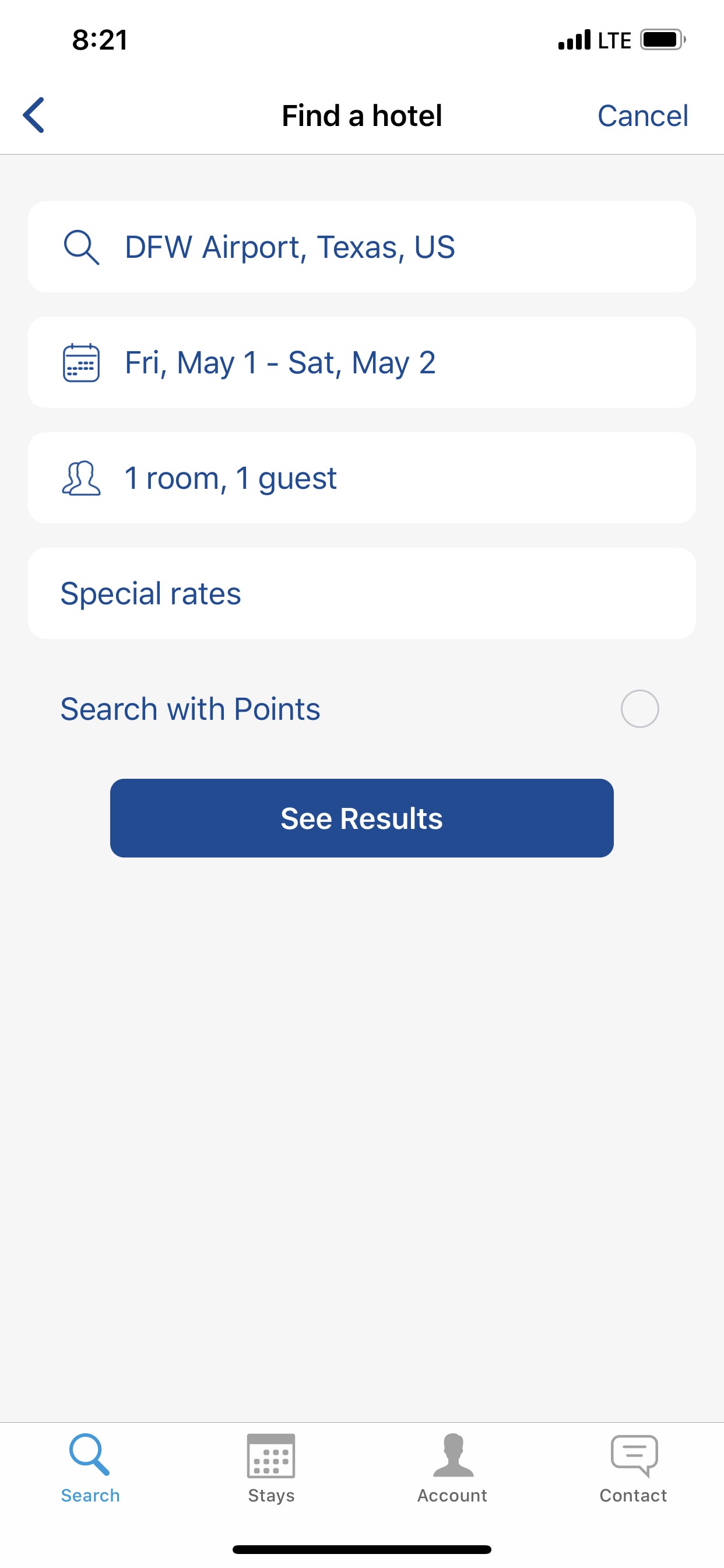Viewport: 724px width, 1568px height.
Task: Open Special rates options
Action: click(362, 593)
